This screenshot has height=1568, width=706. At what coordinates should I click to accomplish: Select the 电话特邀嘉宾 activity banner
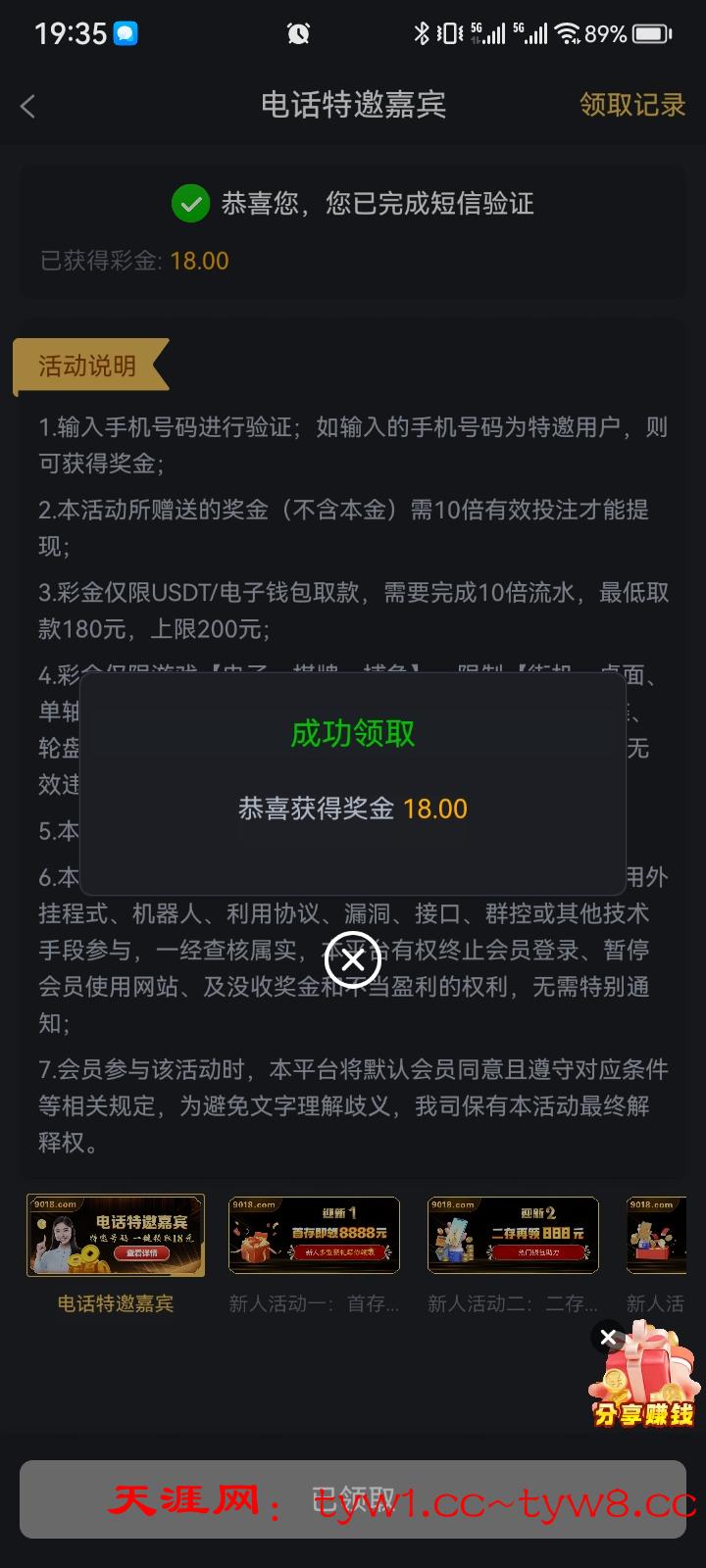pyautogui.click(x=116, y=1235)
